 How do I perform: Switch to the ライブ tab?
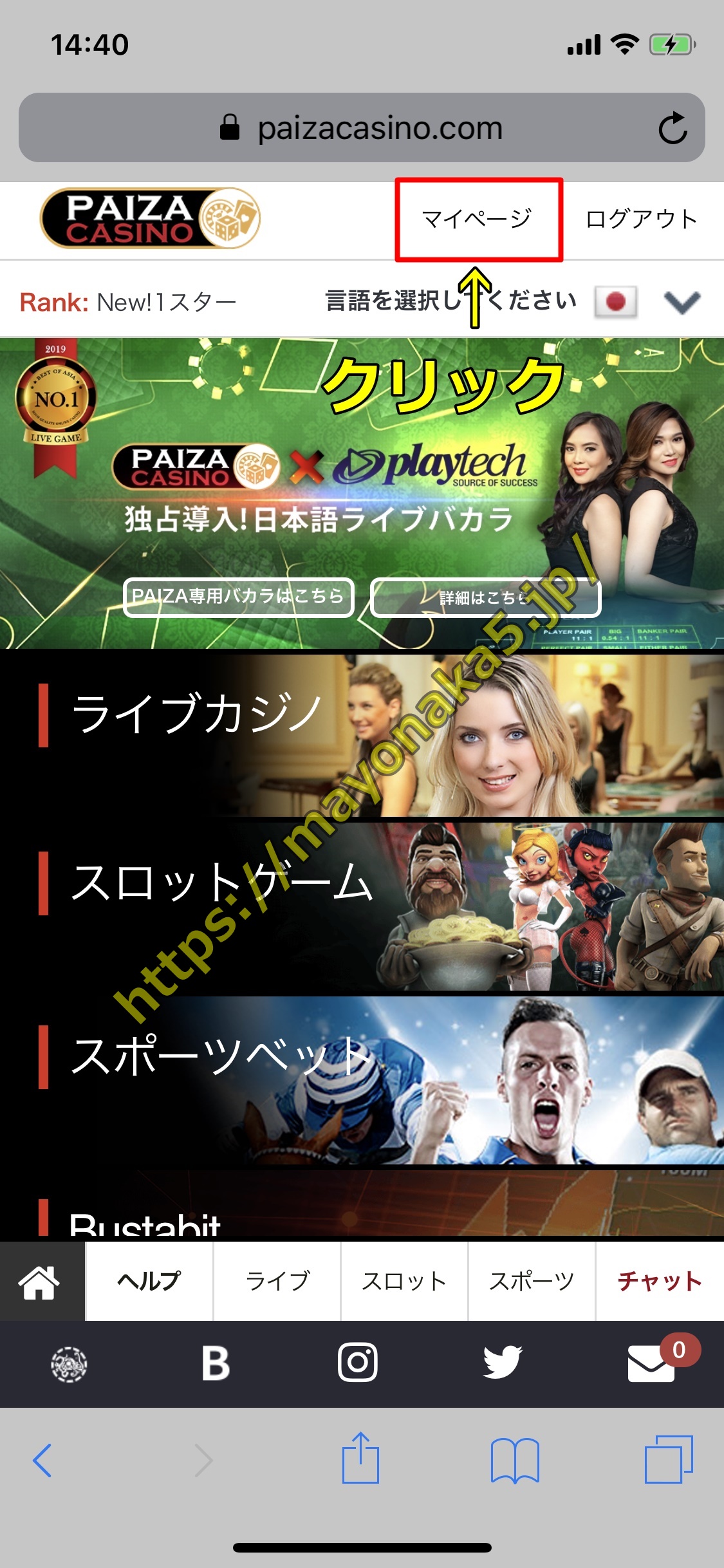pos(277,1281)
